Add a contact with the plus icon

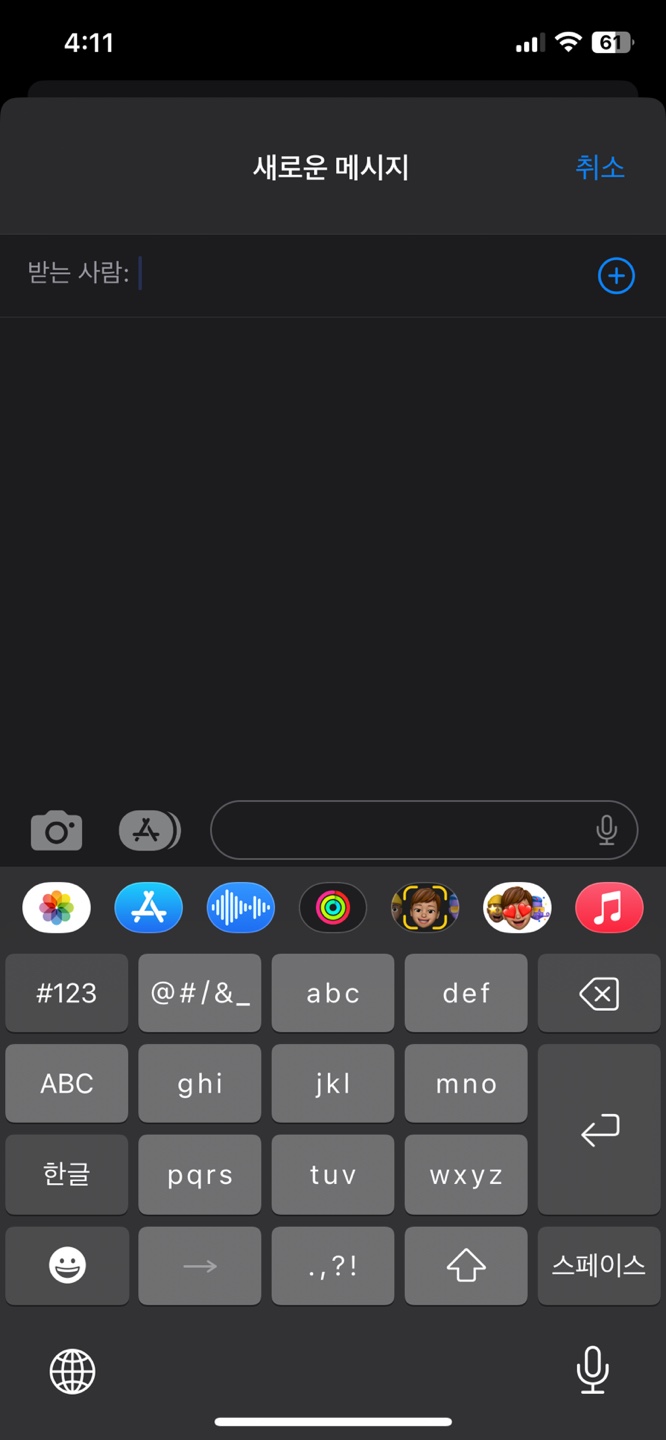pos(616,276)
